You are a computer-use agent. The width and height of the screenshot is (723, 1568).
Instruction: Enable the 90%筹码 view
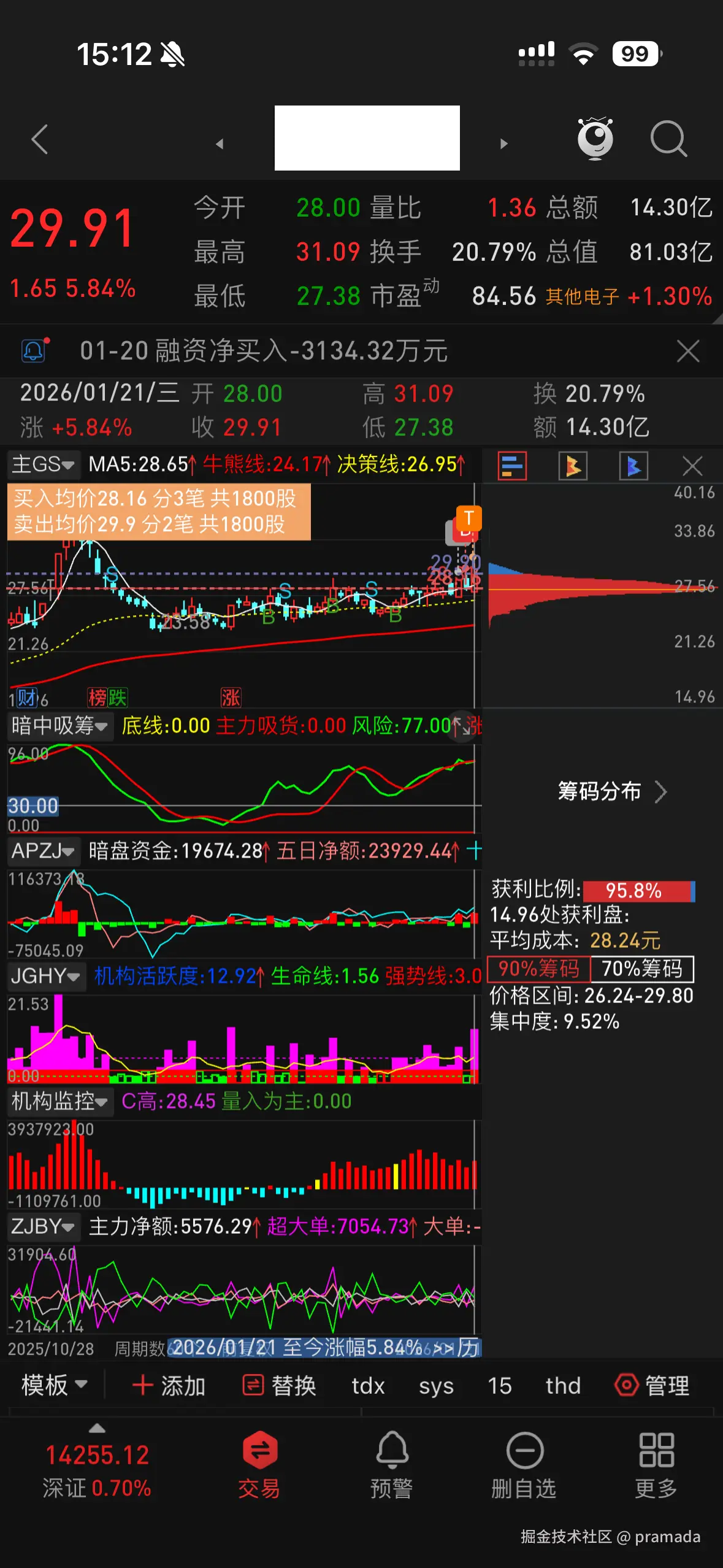tap(538, 970)
